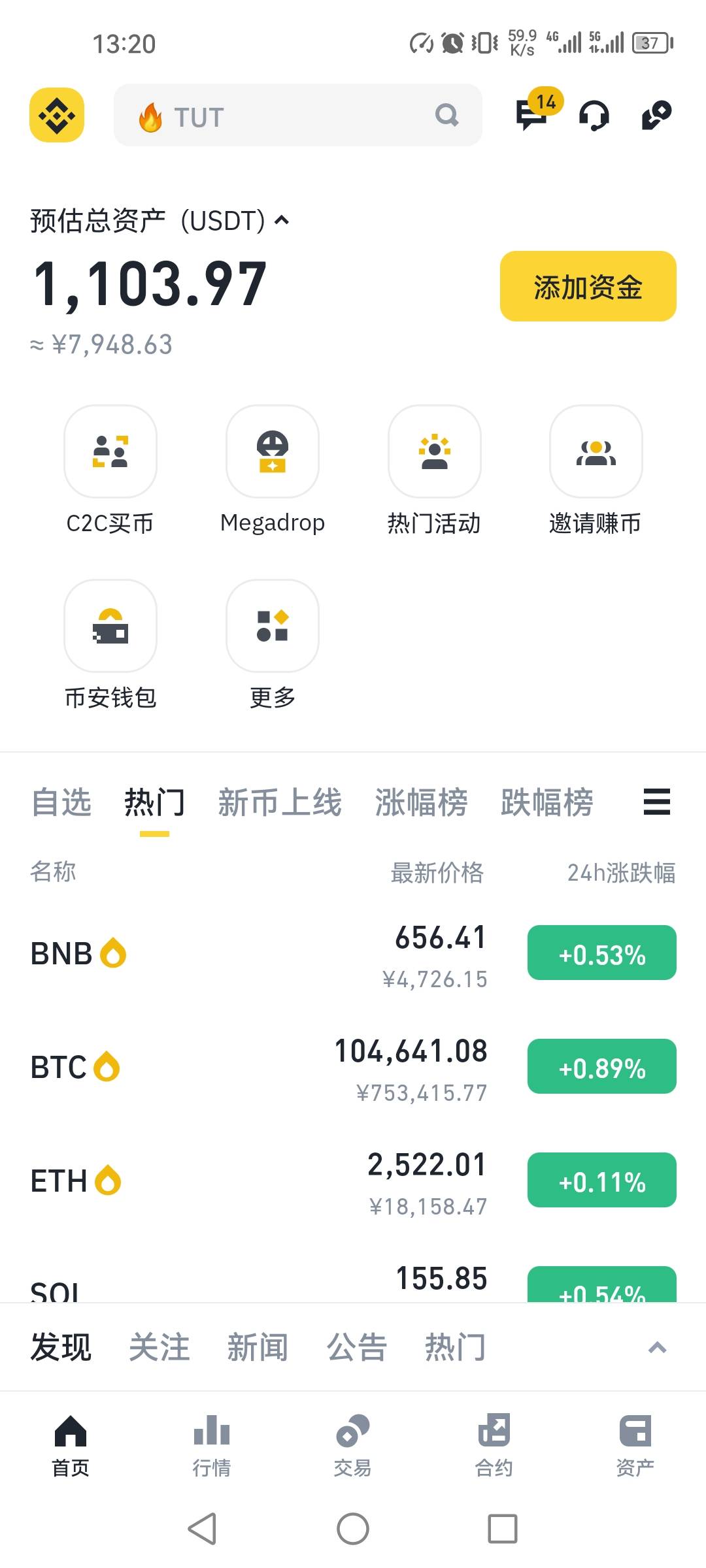Open 热门活动 shortcut
The width and height of the screenshot is (706, 1568).
point(434,470)
